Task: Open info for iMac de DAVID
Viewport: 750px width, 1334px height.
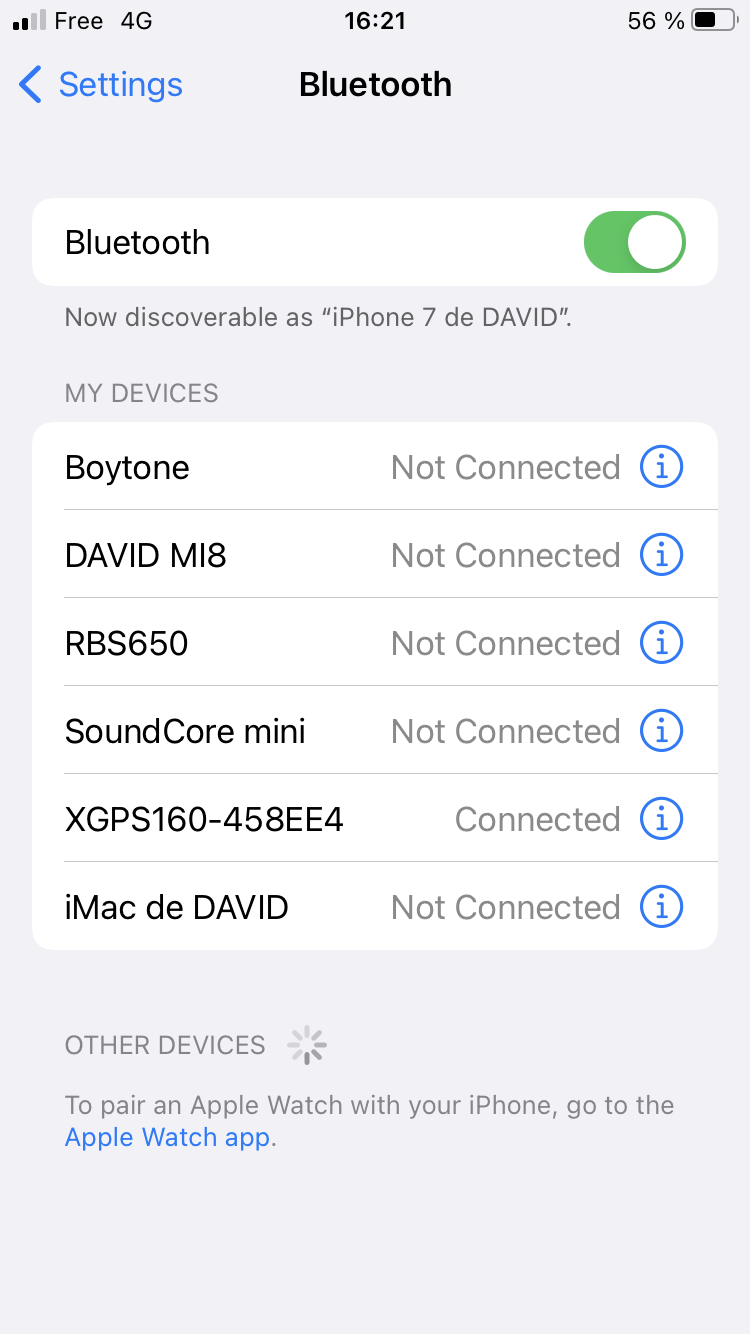Action: click(661, 907)
